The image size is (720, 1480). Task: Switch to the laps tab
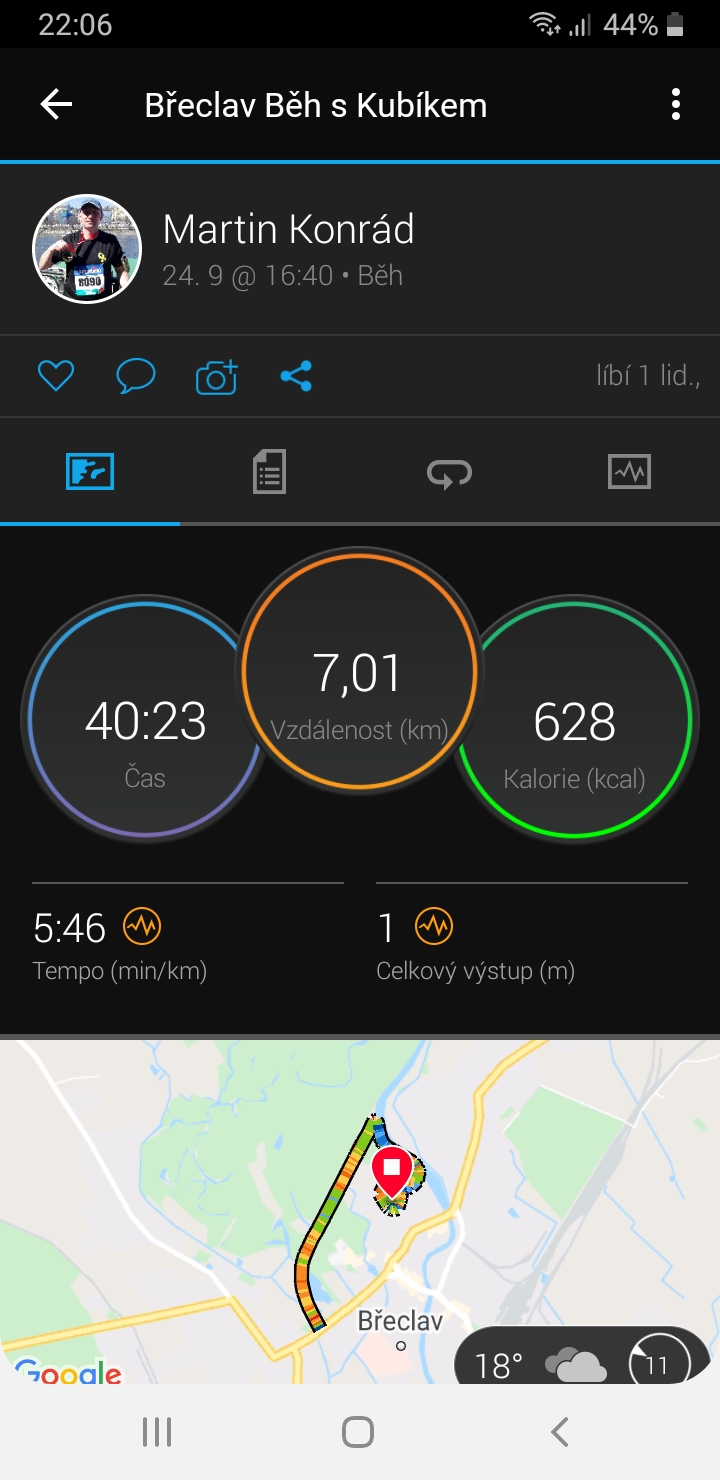click(449, 472)
